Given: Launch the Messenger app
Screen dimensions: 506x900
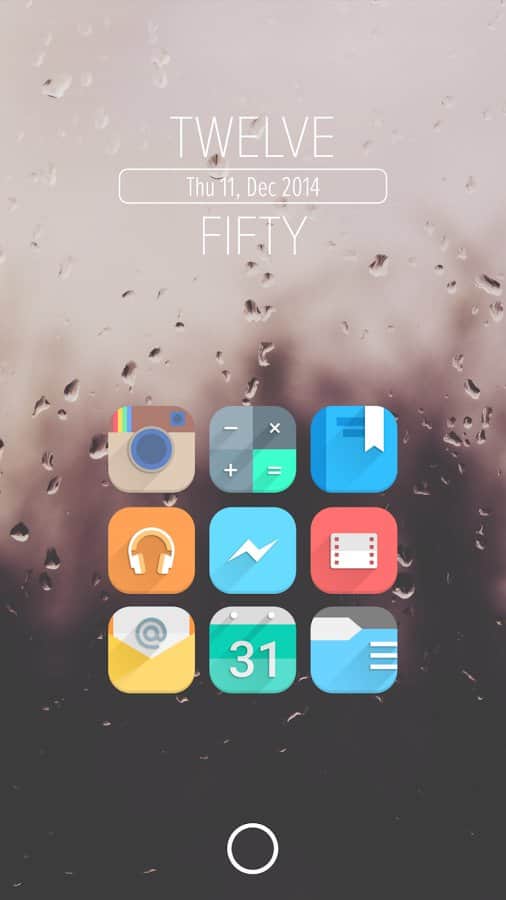Looking at the screenshot, I should pyautogui.click(x=252, y=550).
